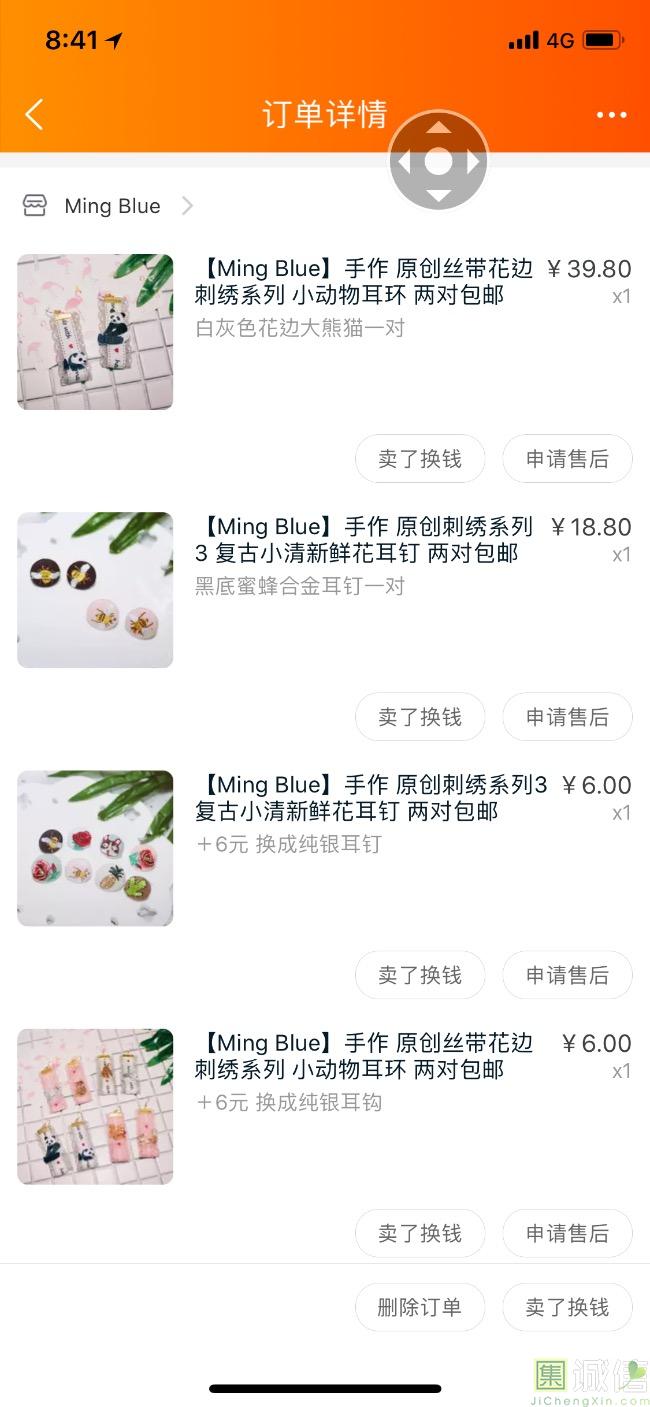Open the Ming Blue shop page
Screen dimensions: 650x1407
tap(111, 206)
